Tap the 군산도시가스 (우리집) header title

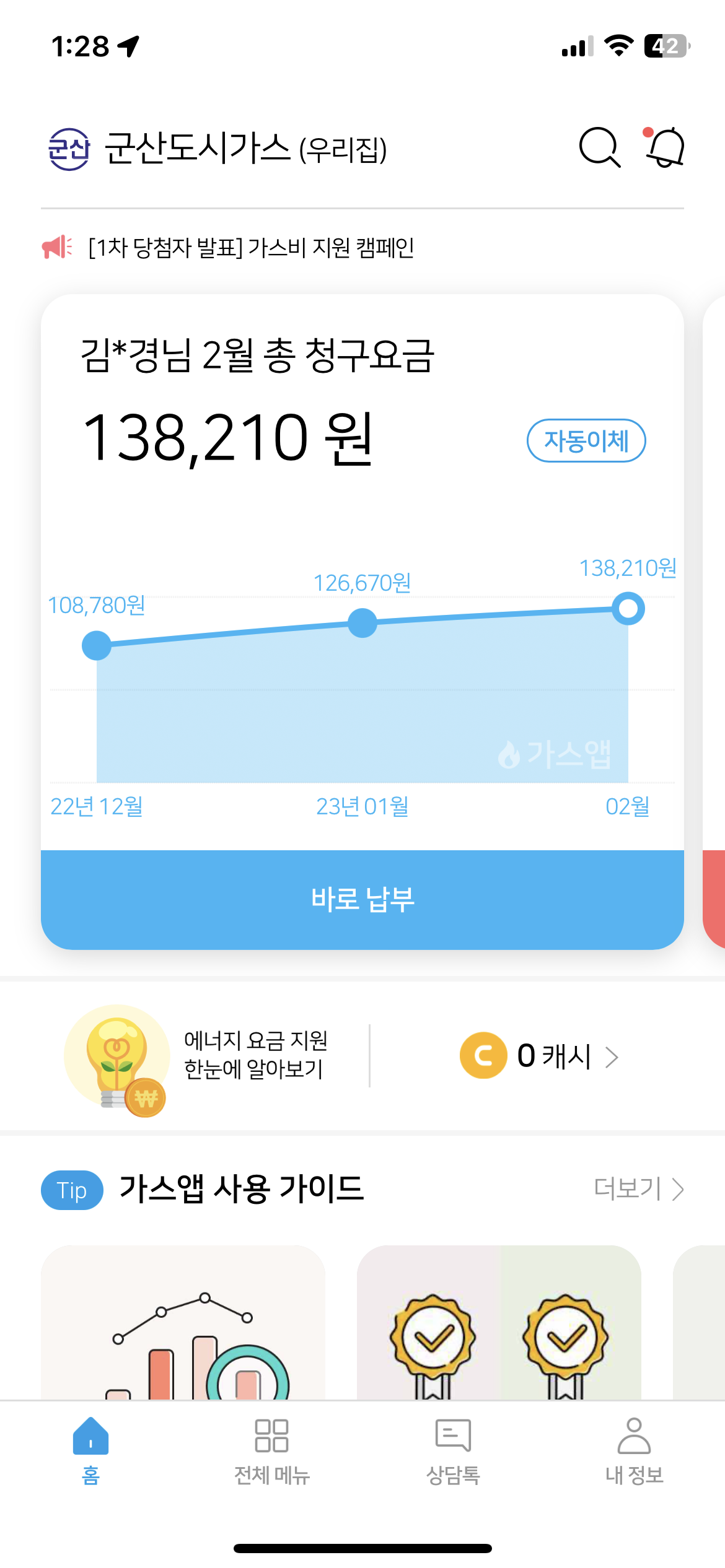pos(245,149)
